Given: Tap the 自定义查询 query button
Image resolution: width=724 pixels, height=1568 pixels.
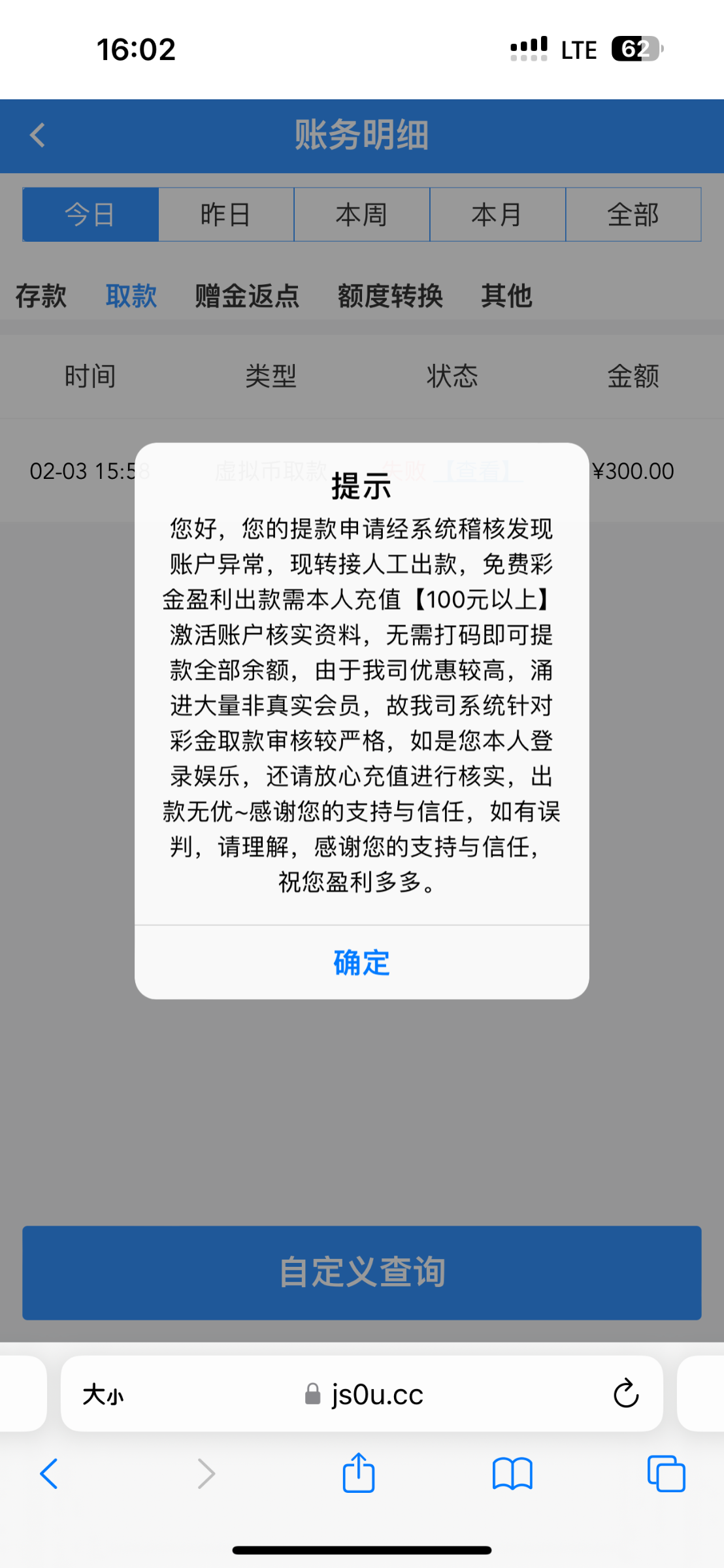Looking at the screenshot, I should (361, 1272).
